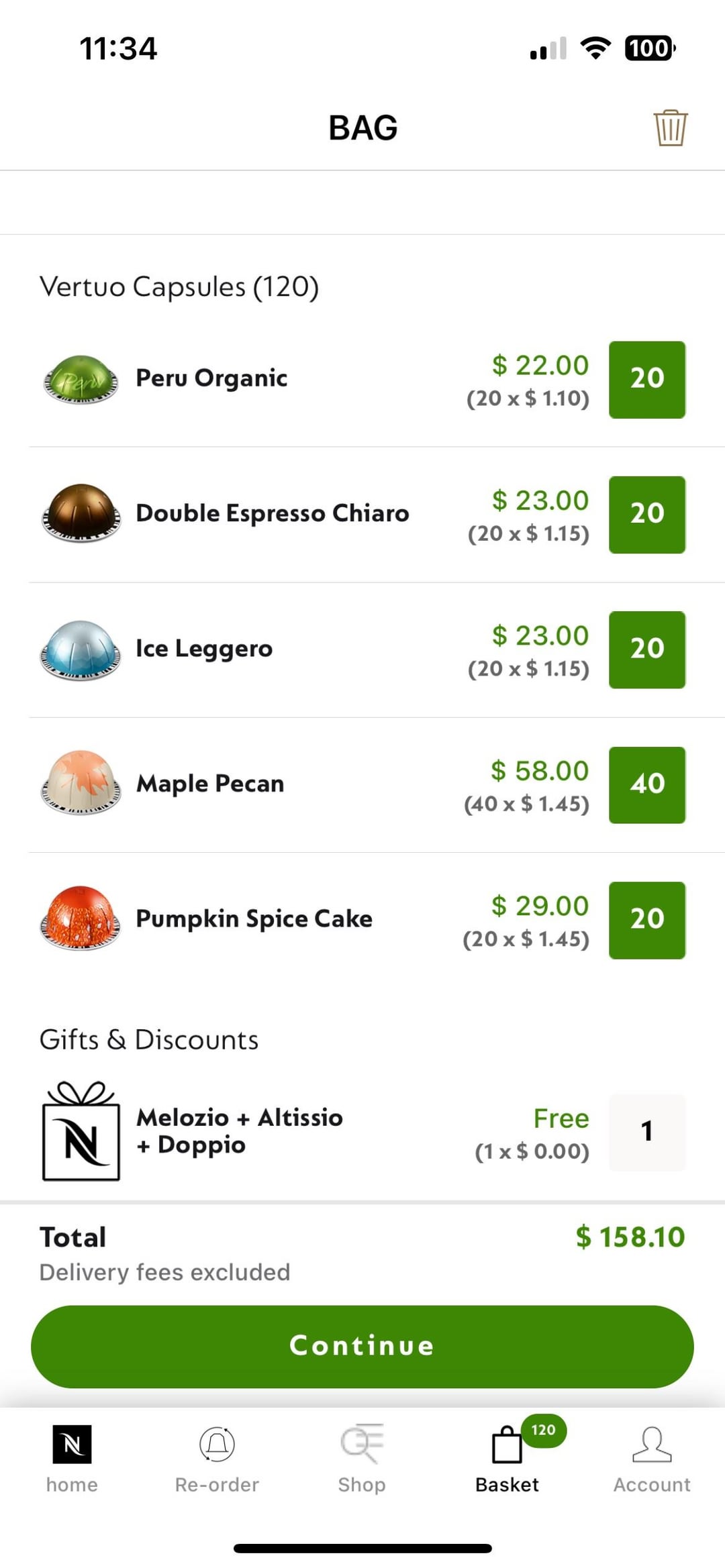Empty the bag with the trash icon
Screen dimensions: 725x1568
pyautogui.click(x=670, y=127)
